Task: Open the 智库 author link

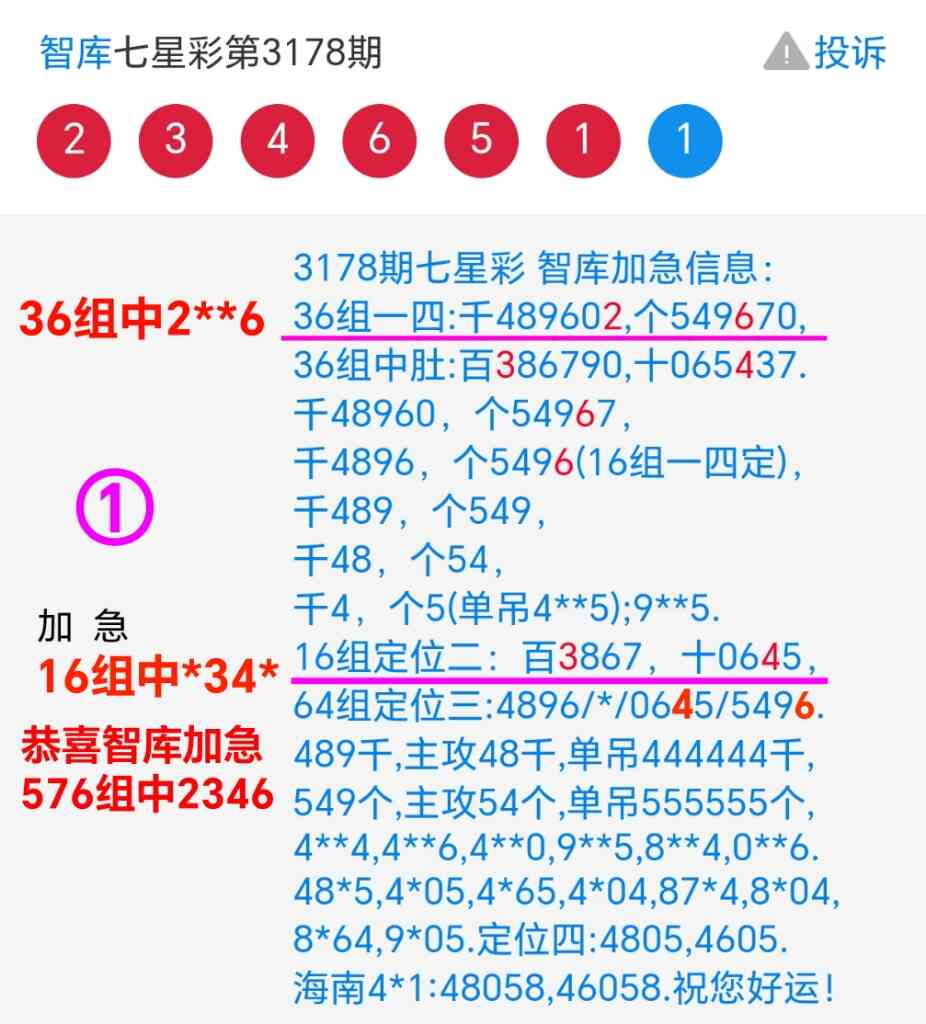Action: (76, 53)
